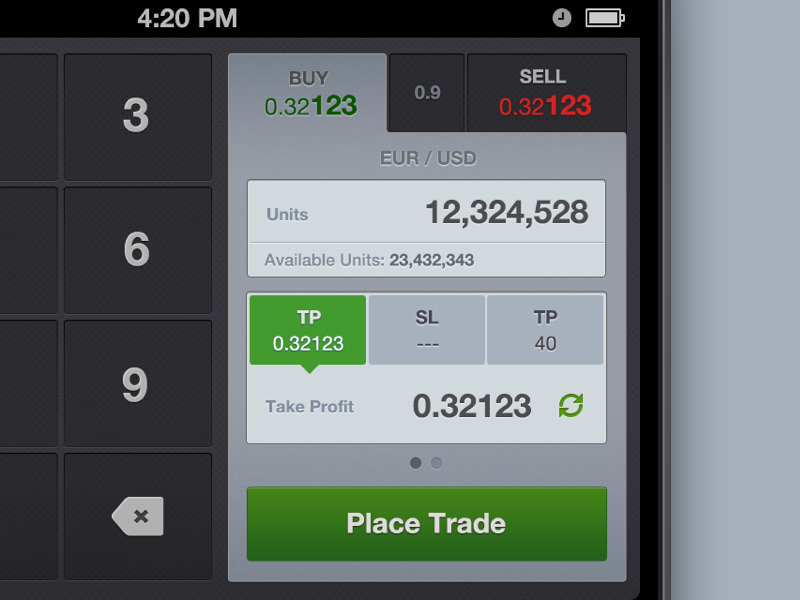
Task: Switch to the SELL tab
Action: (545, 93)
